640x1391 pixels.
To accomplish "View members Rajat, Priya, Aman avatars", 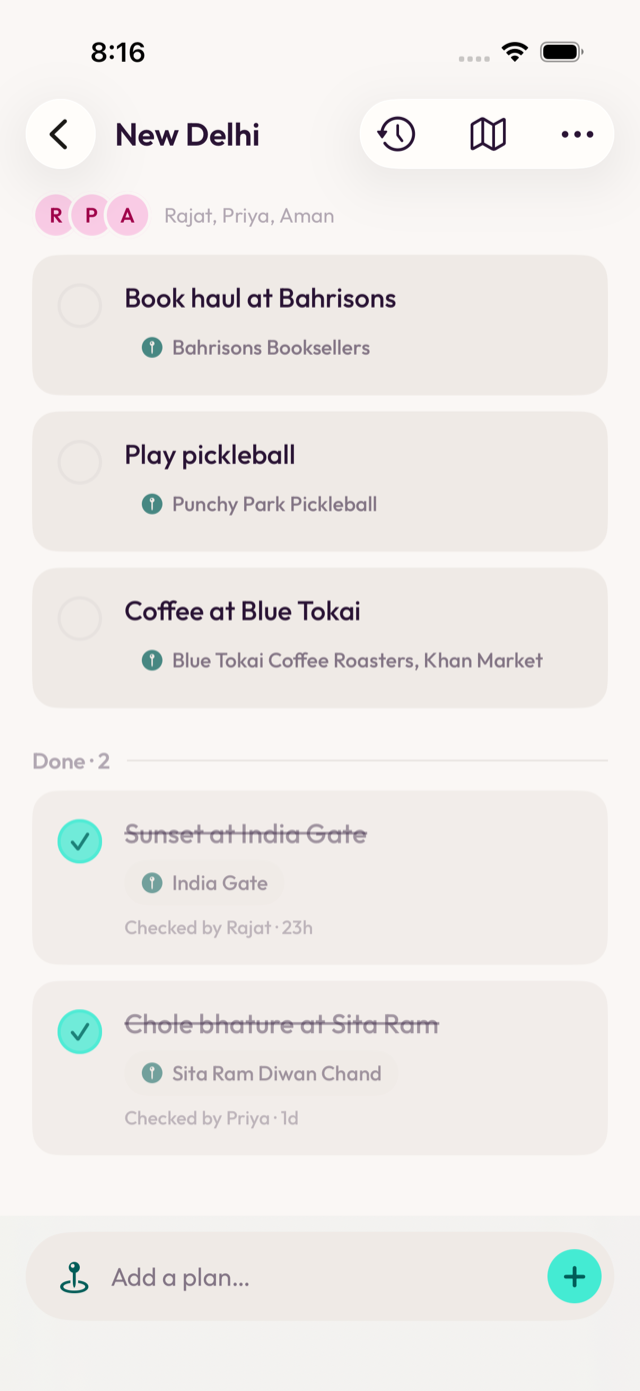I will (x=92, y=215).
